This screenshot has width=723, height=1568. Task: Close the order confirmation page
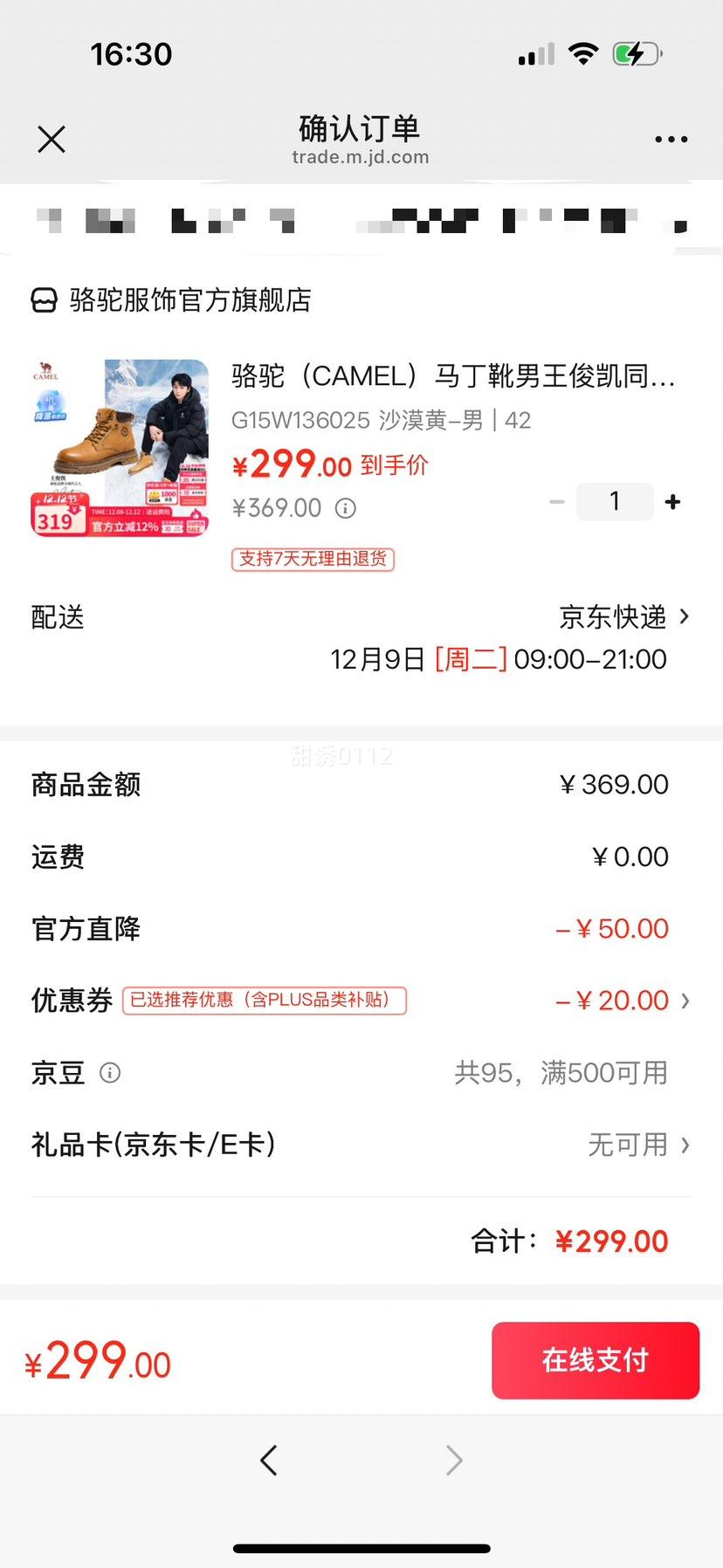51,138
